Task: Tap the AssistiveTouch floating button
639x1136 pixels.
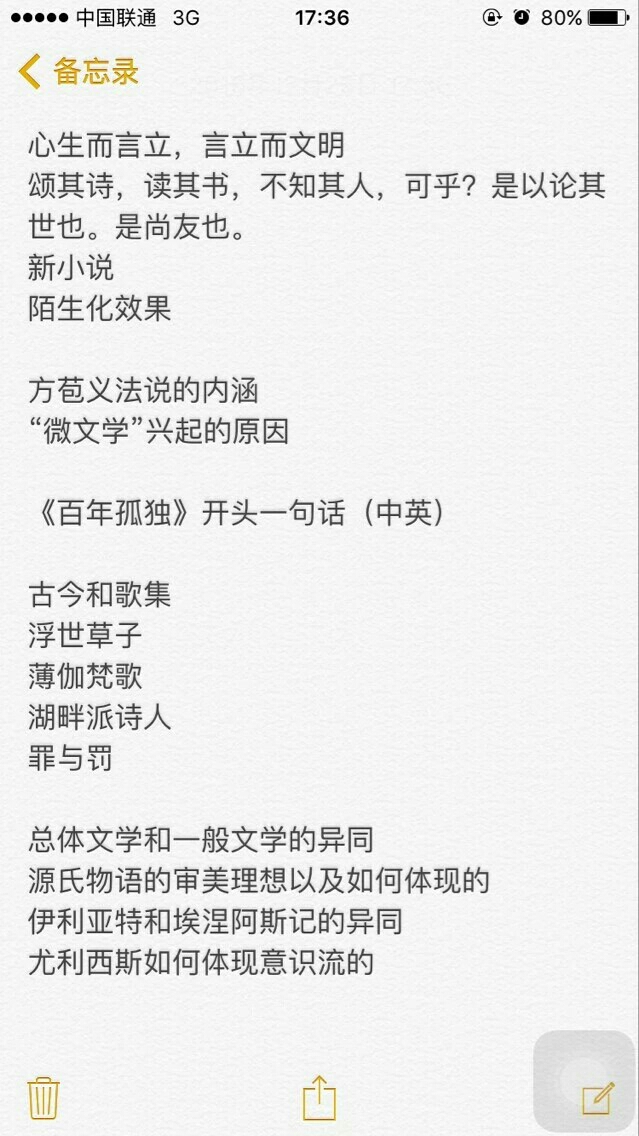Action: [584, 1081]
